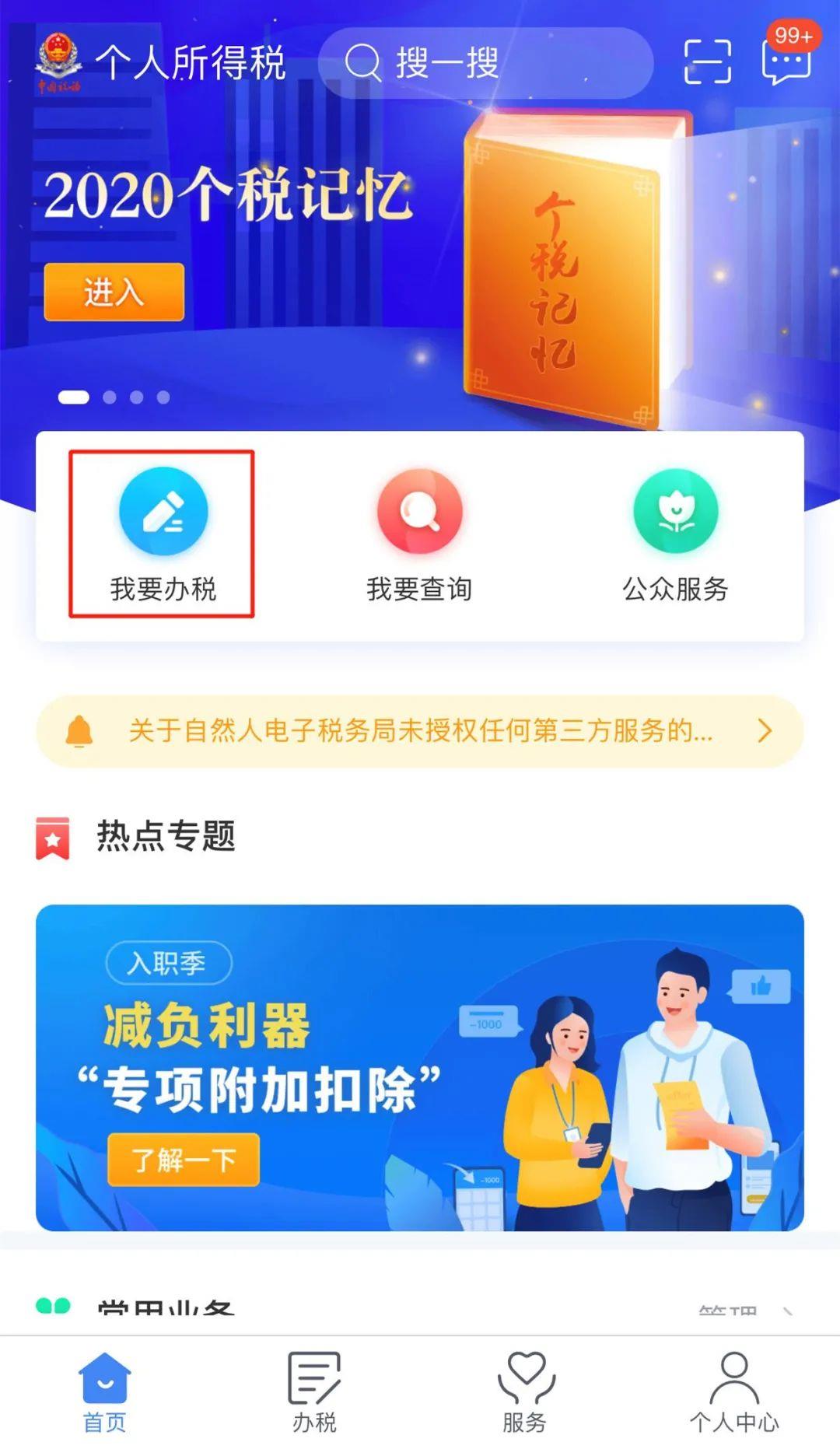Screen dimensions: 840x1449
Task: Switch to the 服务 tab
Action: (x=525, y=1392)
